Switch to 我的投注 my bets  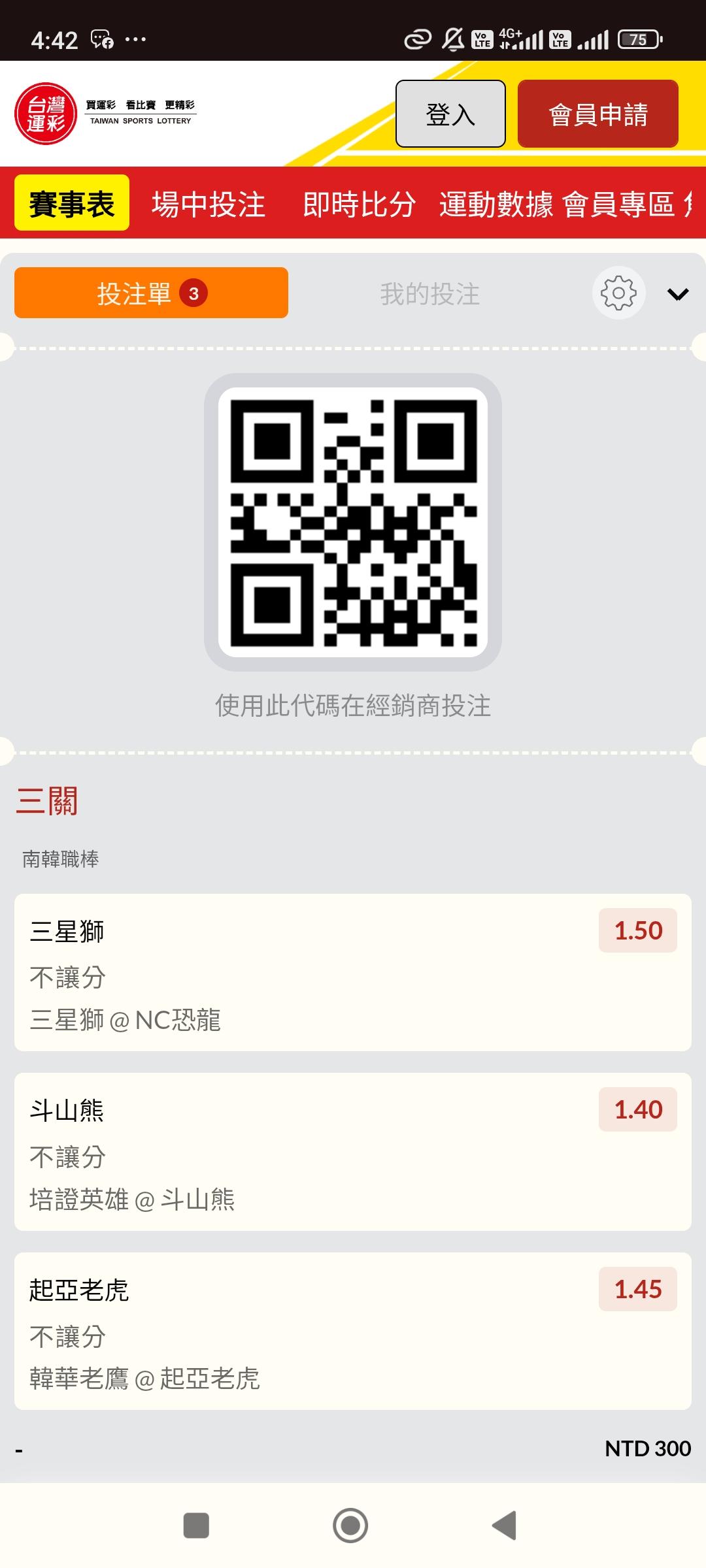(x=430, y=293)
